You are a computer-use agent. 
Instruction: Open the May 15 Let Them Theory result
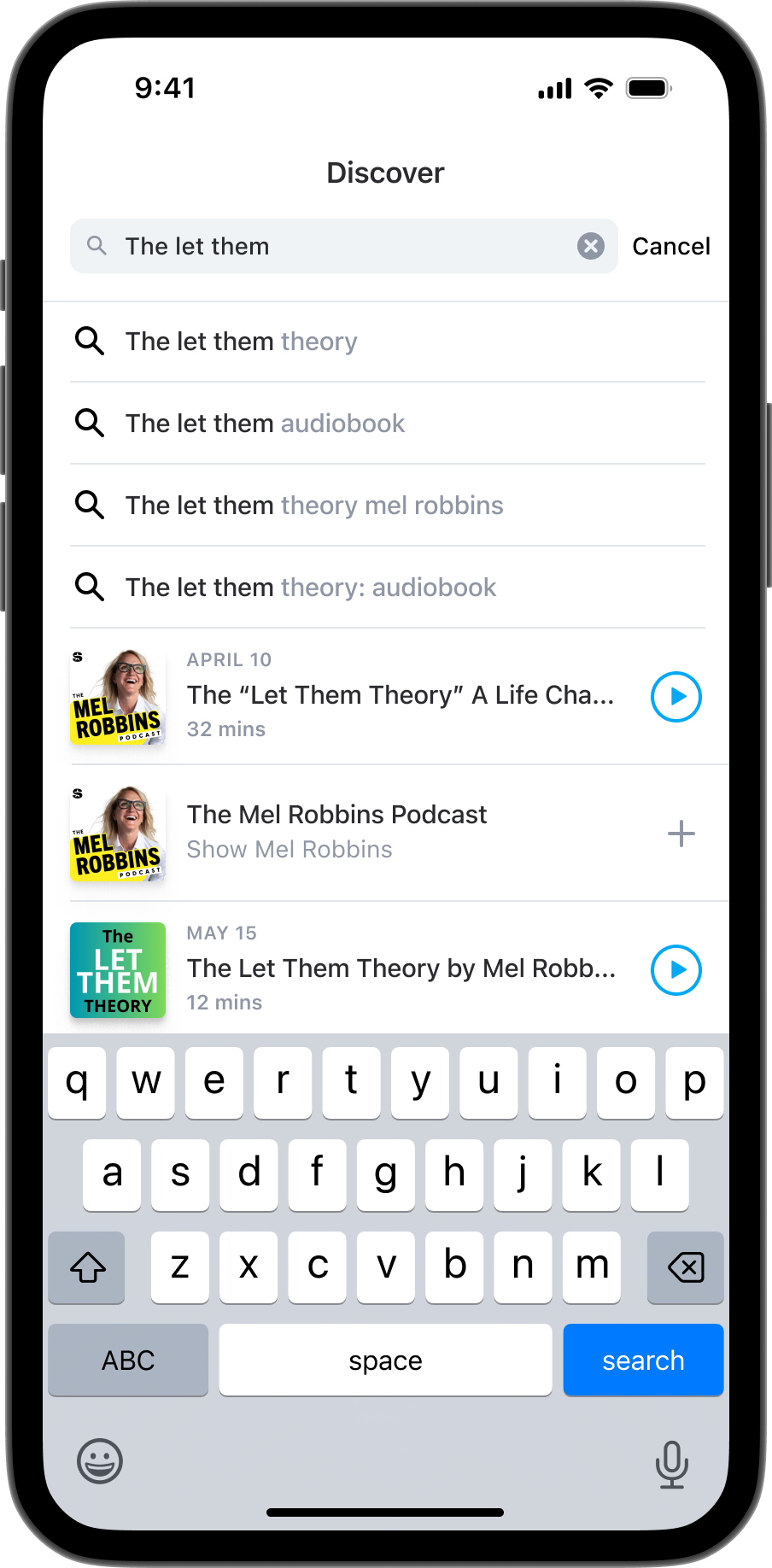click(400, 968)
